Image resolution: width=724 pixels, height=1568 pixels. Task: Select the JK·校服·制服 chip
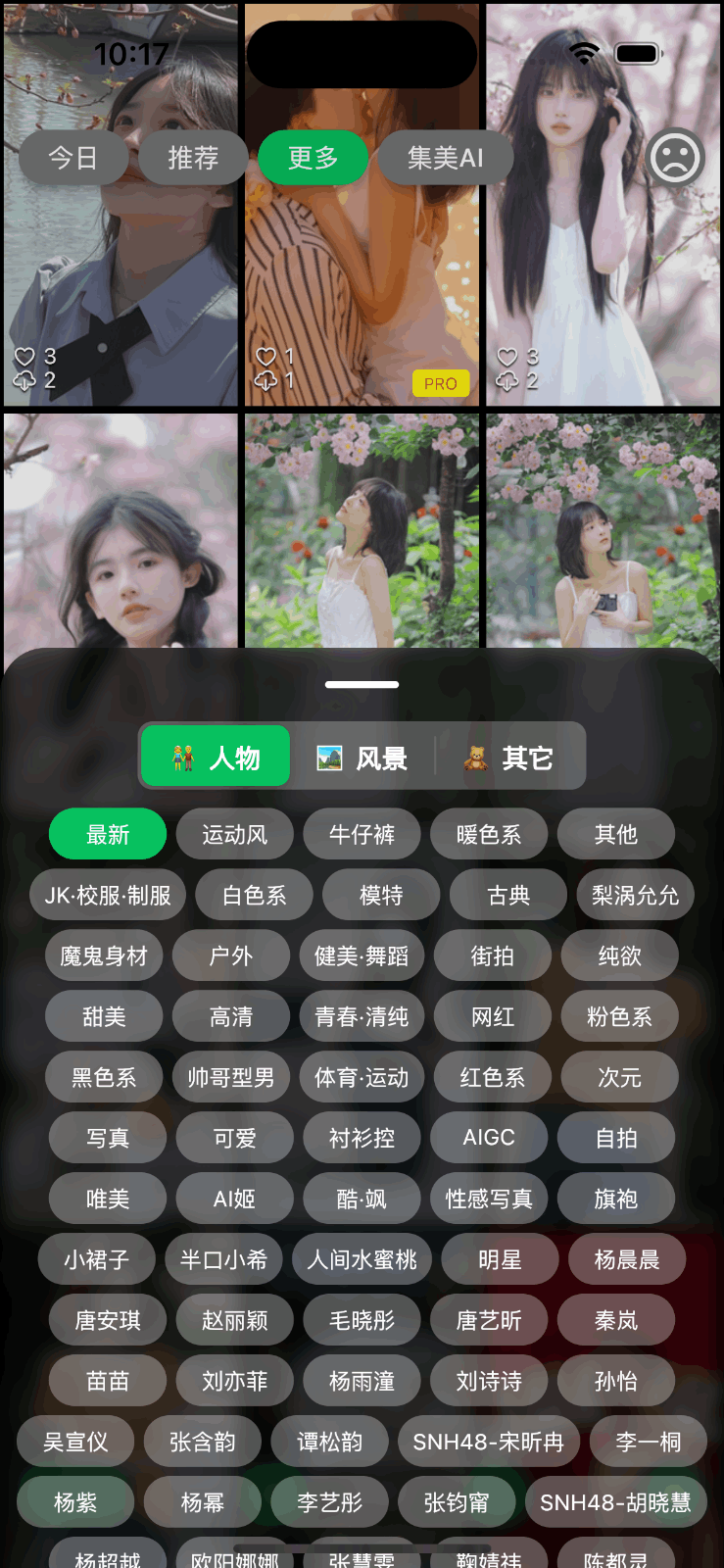[108, 896]
